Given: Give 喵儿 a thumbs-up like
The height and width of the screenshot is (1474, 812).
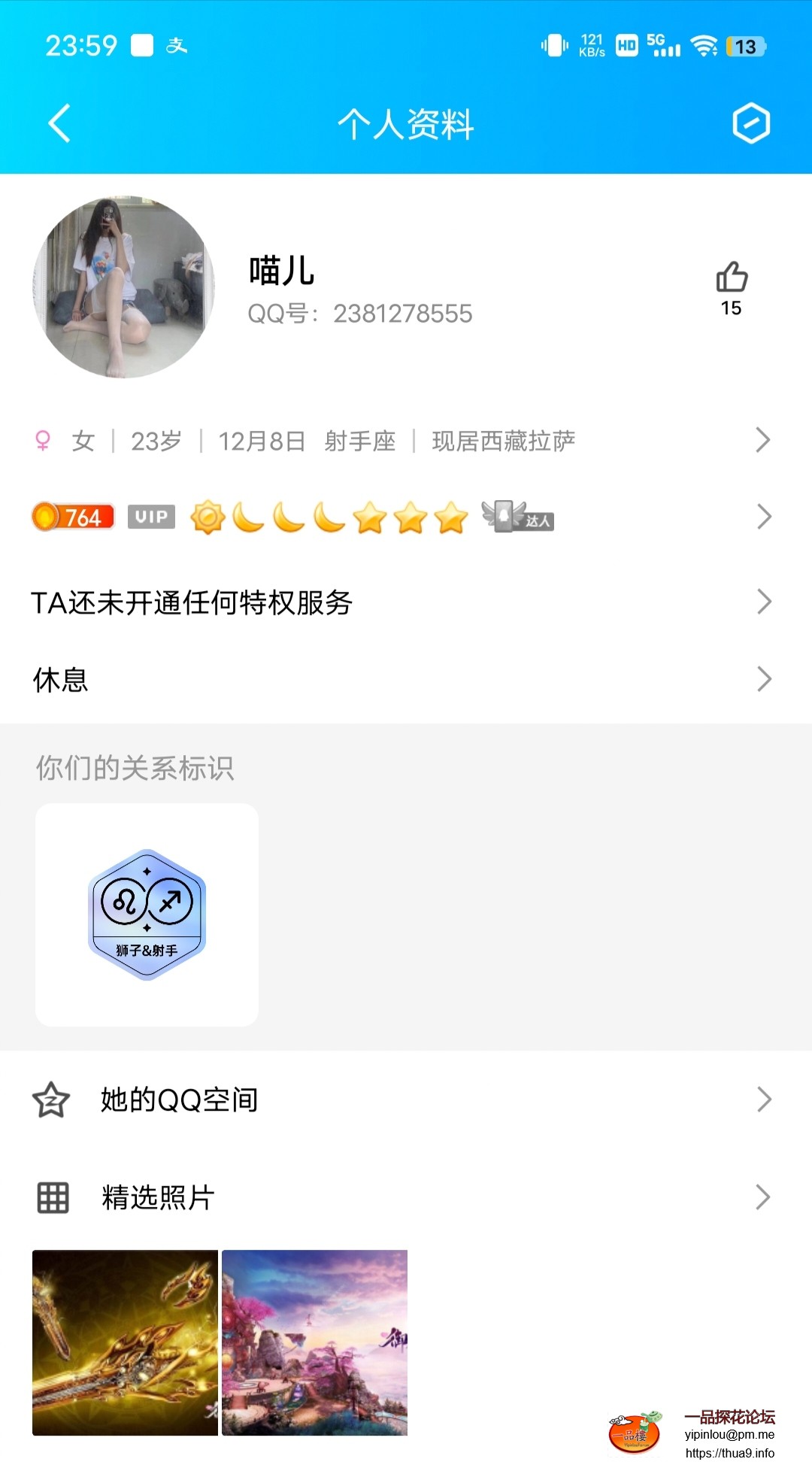Looking at the screenshot, I should click(x=731, y=278).
